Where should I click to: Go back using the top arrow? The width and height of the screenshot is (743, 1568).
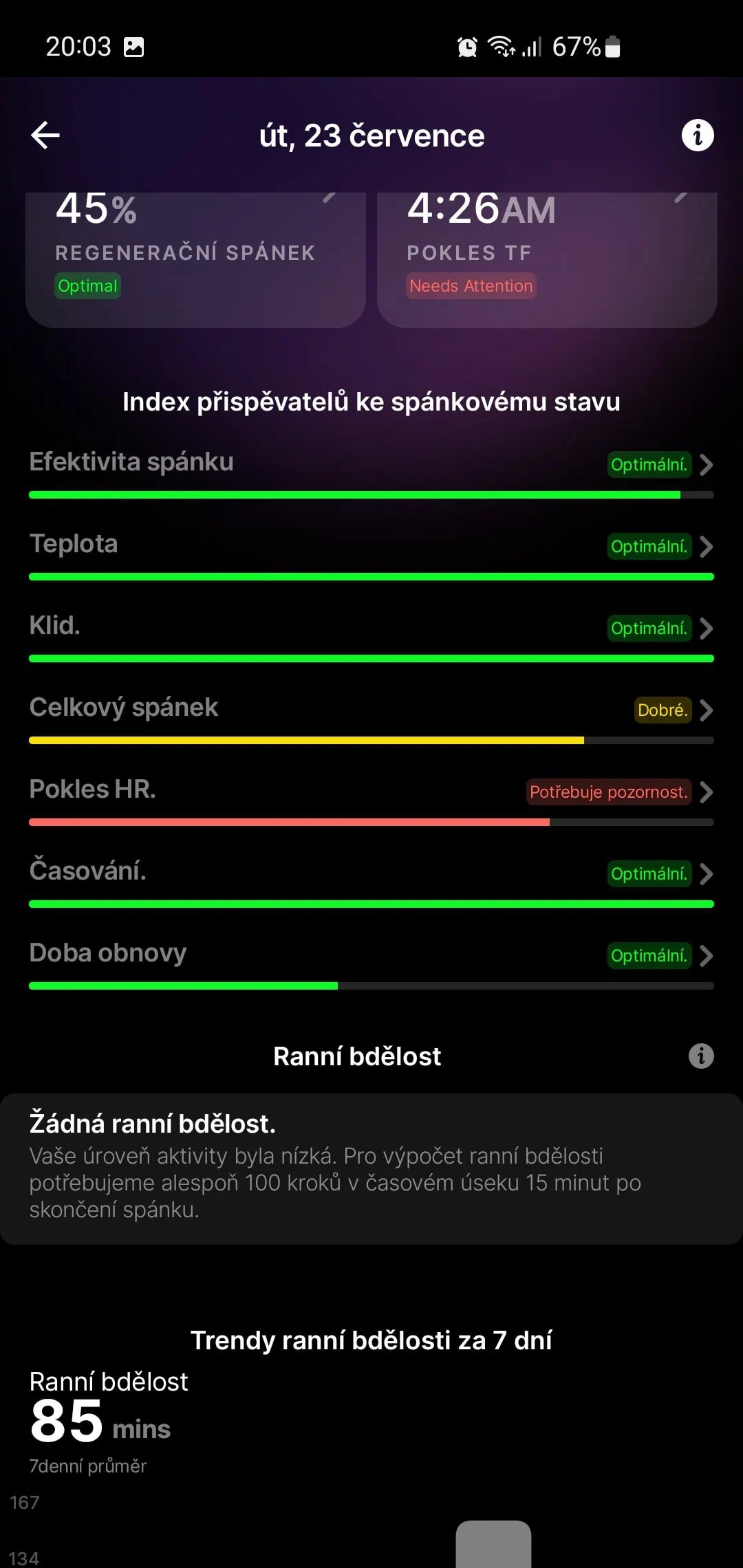45,135
